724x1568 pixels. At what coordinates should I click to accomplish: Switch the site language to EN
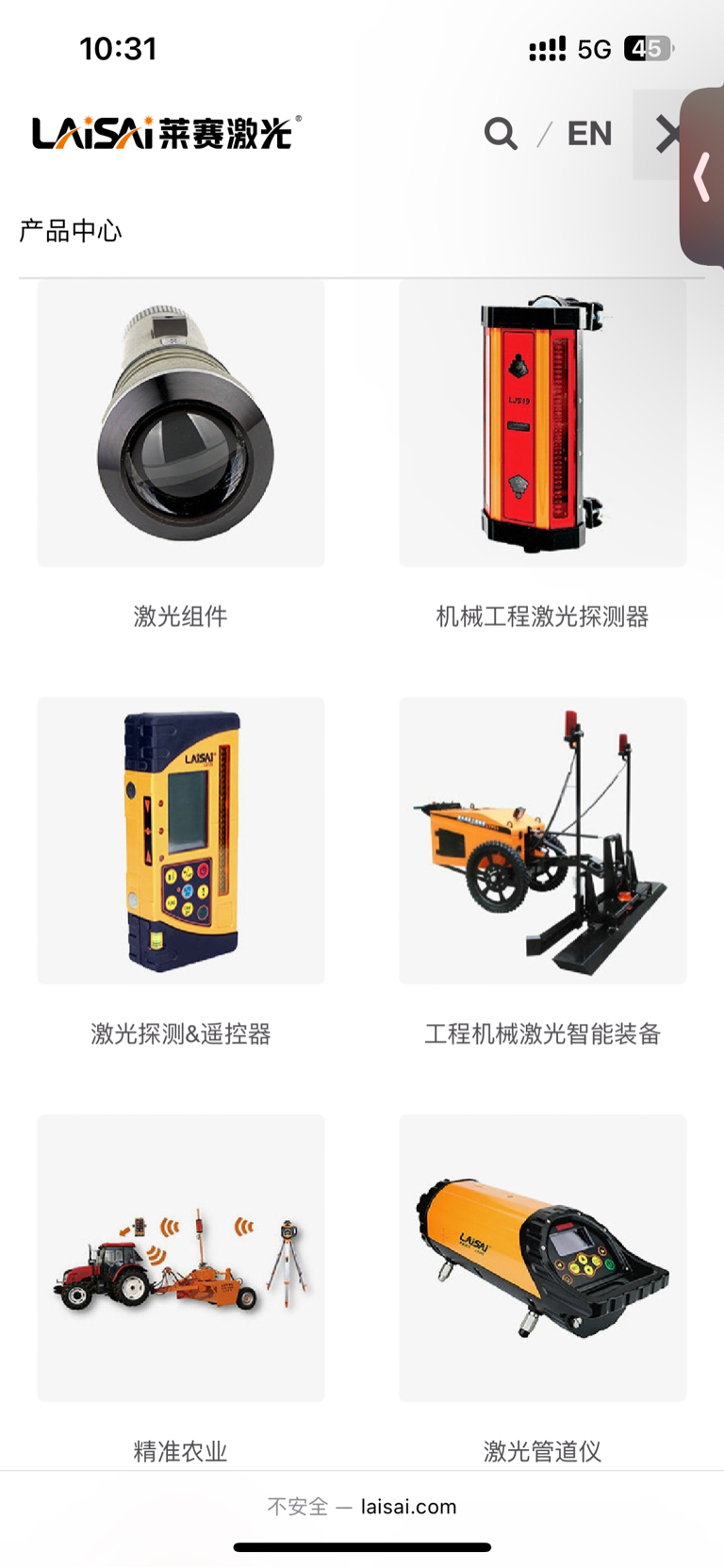[x=589, y=133]
